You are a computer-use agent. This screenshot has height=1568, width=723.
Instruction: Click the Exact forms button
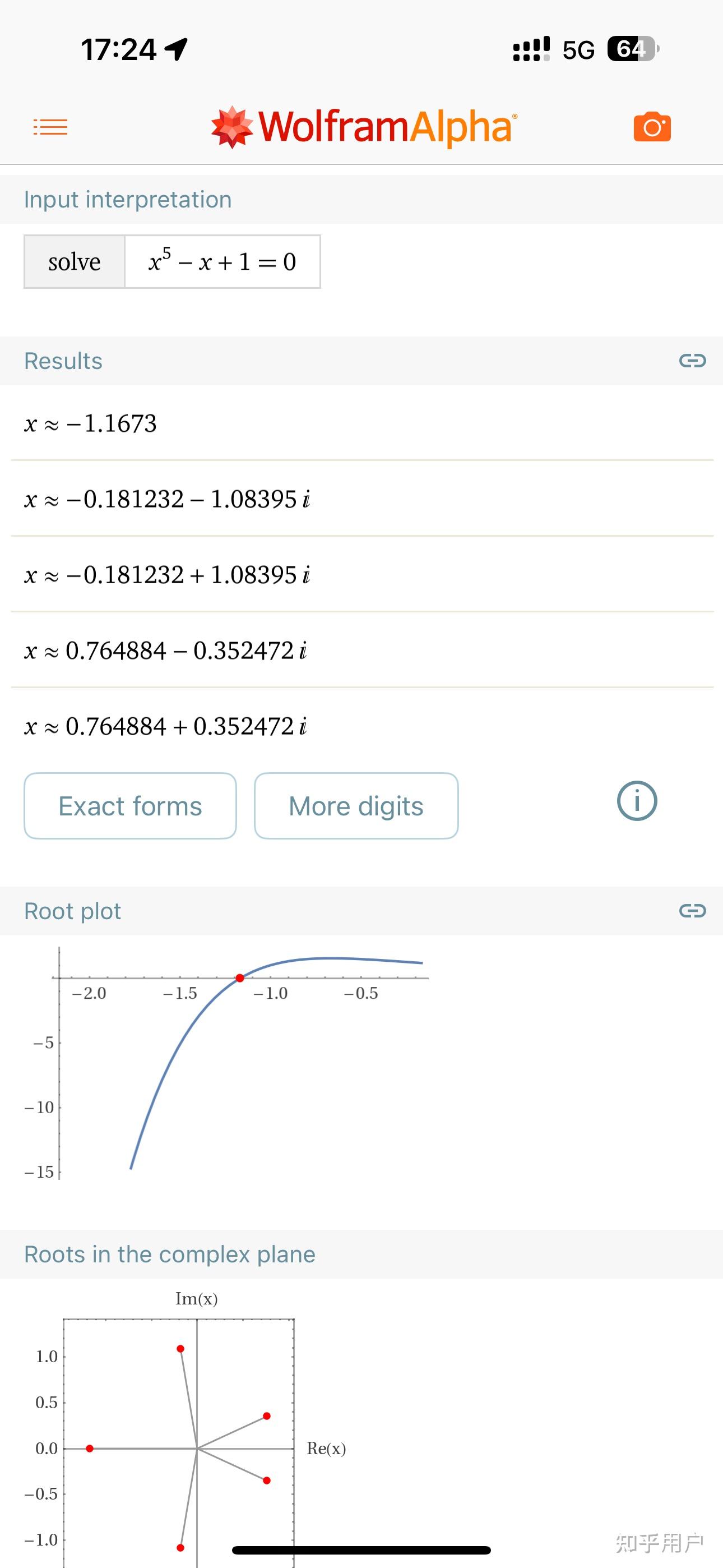(x=129, y=805)
